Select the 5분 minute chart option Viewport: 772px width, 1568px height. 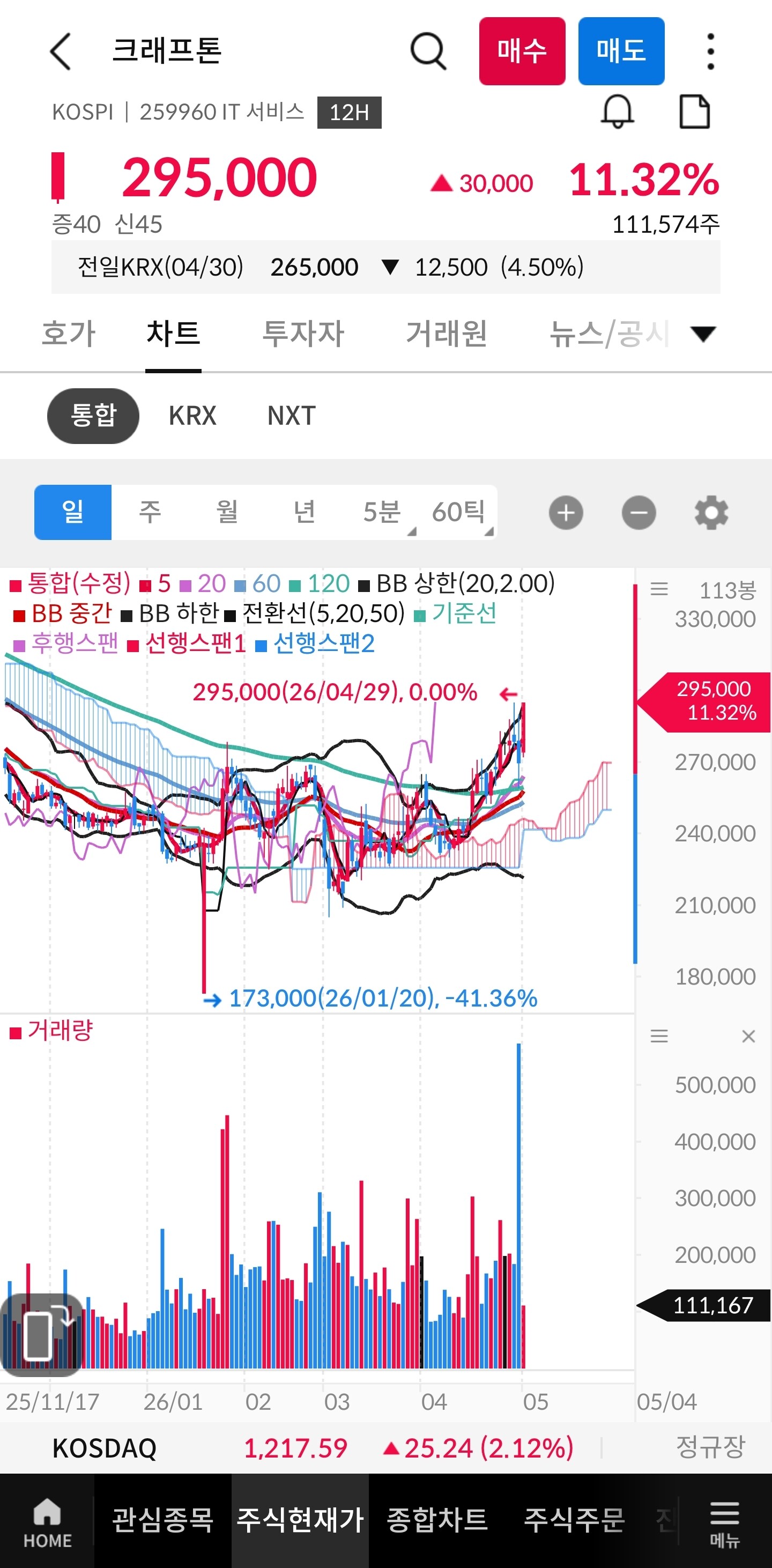382,512
